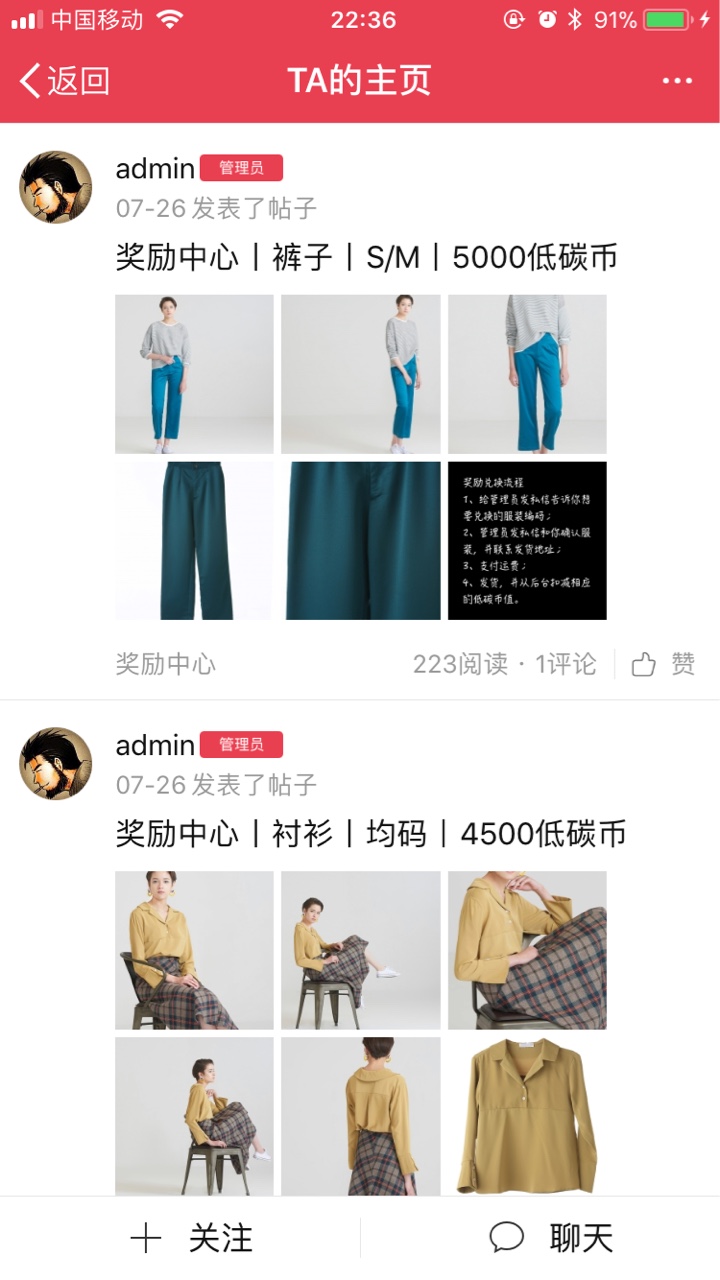Screen dimensions: 720x1280
Task: Start a chat via 聊天
Action: tap(551, 1238)
